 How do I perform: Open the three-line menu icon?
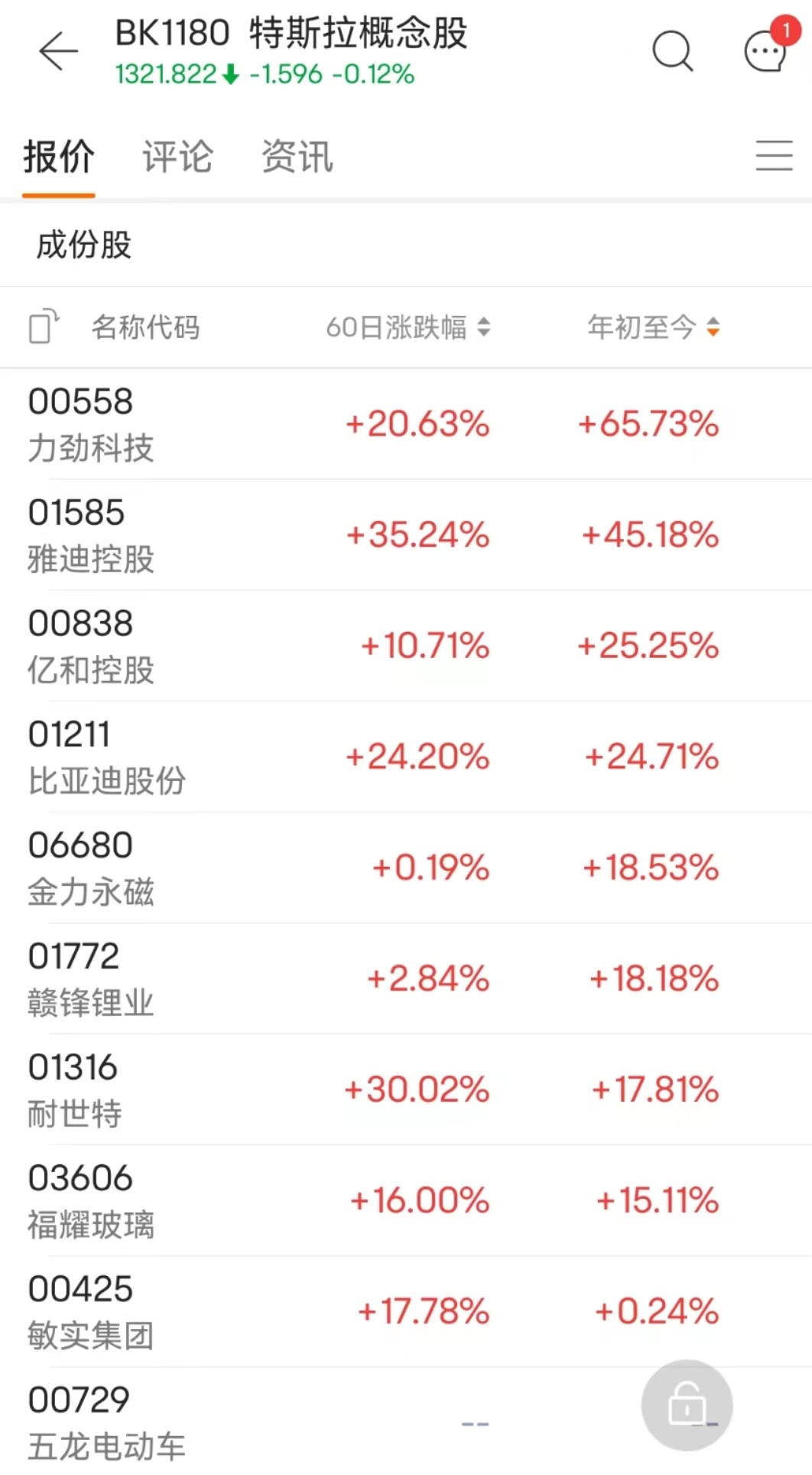(774, 155)
